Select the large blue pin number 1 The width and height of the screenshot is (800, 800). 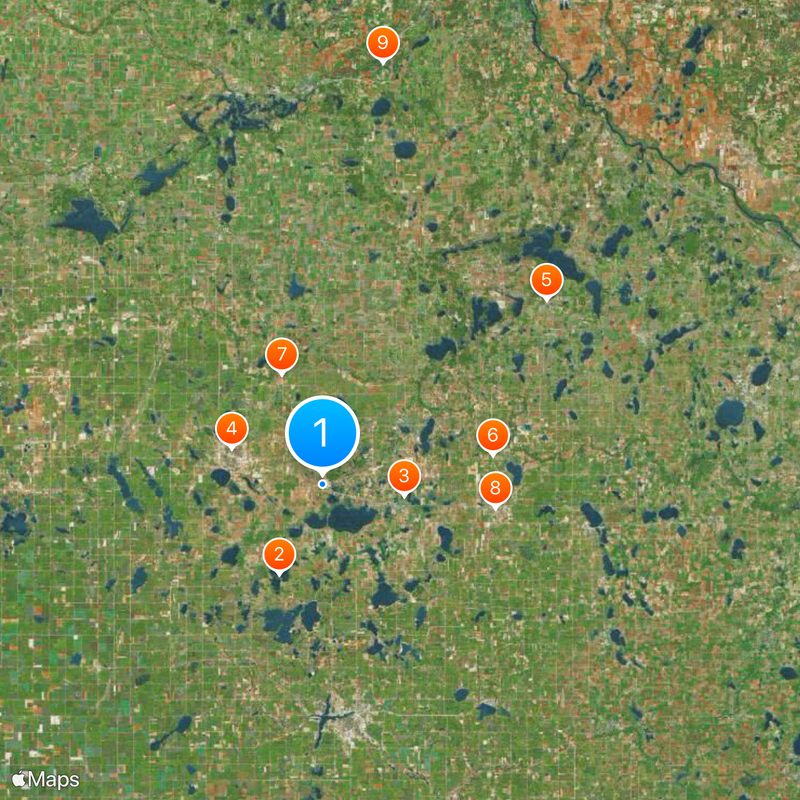point(322,433)
